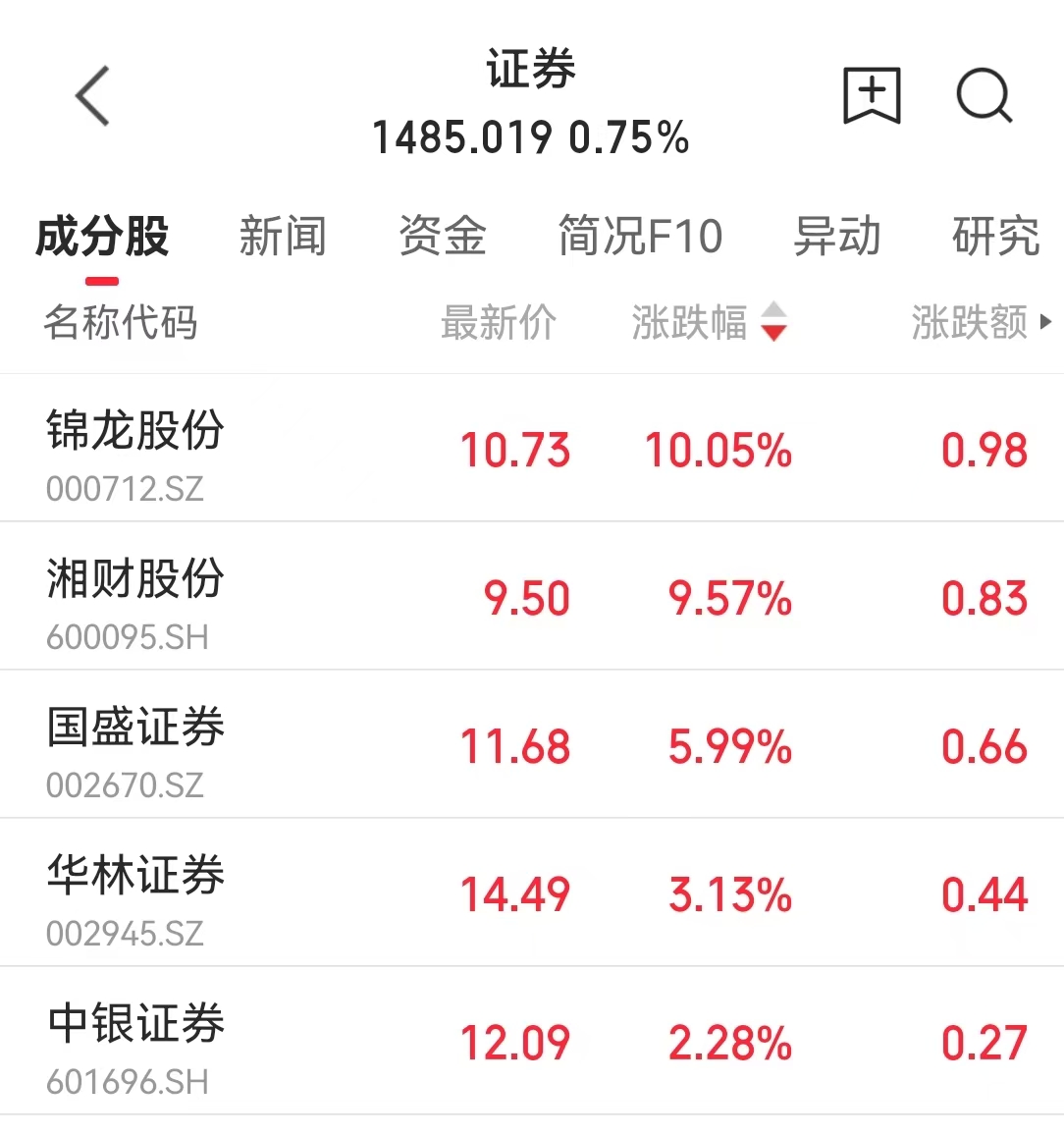Open the 华林证券 stock row
This screenshot has height=1135, width=1064.
(532, 892)
